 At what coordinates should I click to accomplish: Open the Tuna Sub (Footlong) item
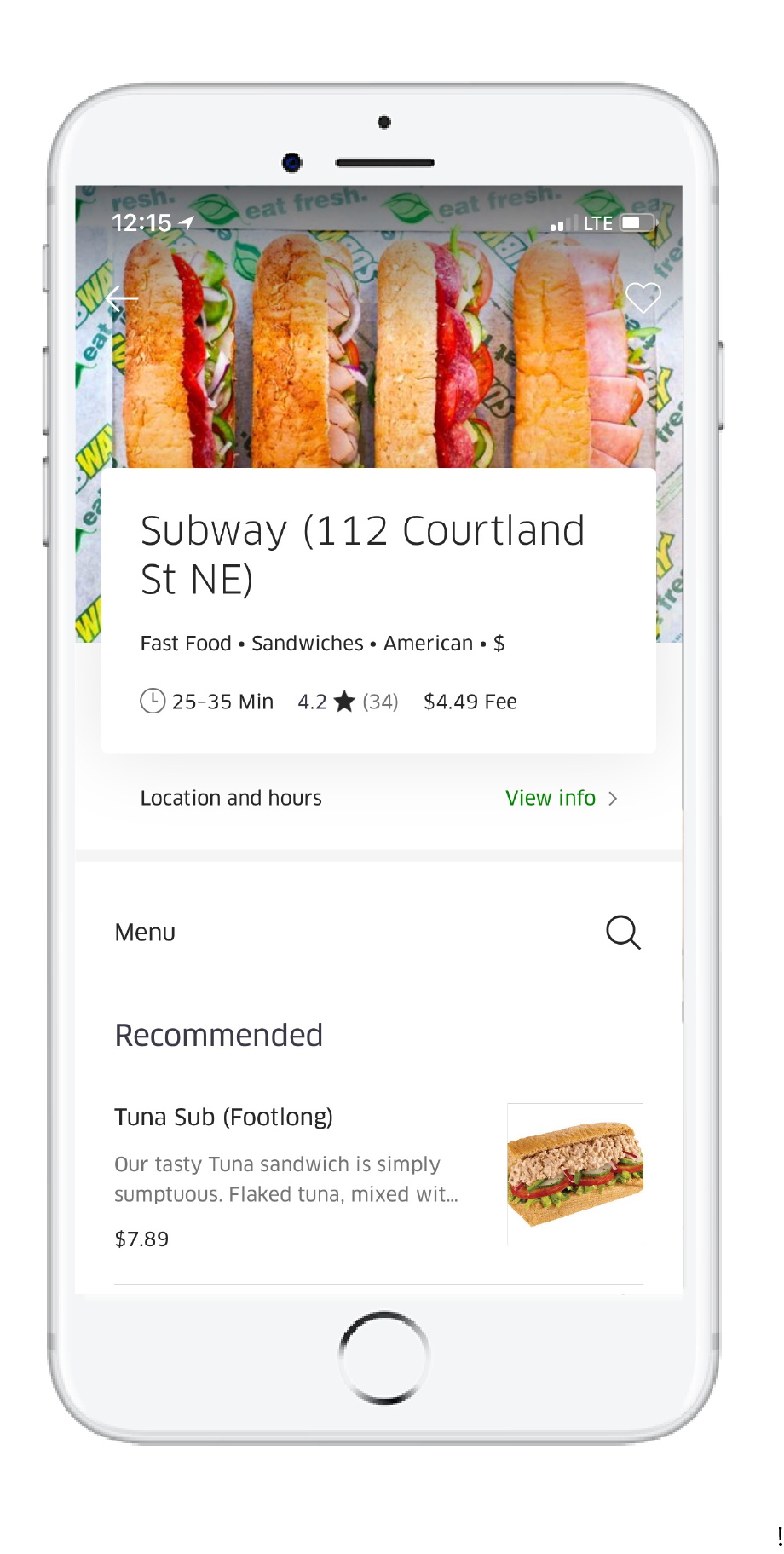point(224,1117)
